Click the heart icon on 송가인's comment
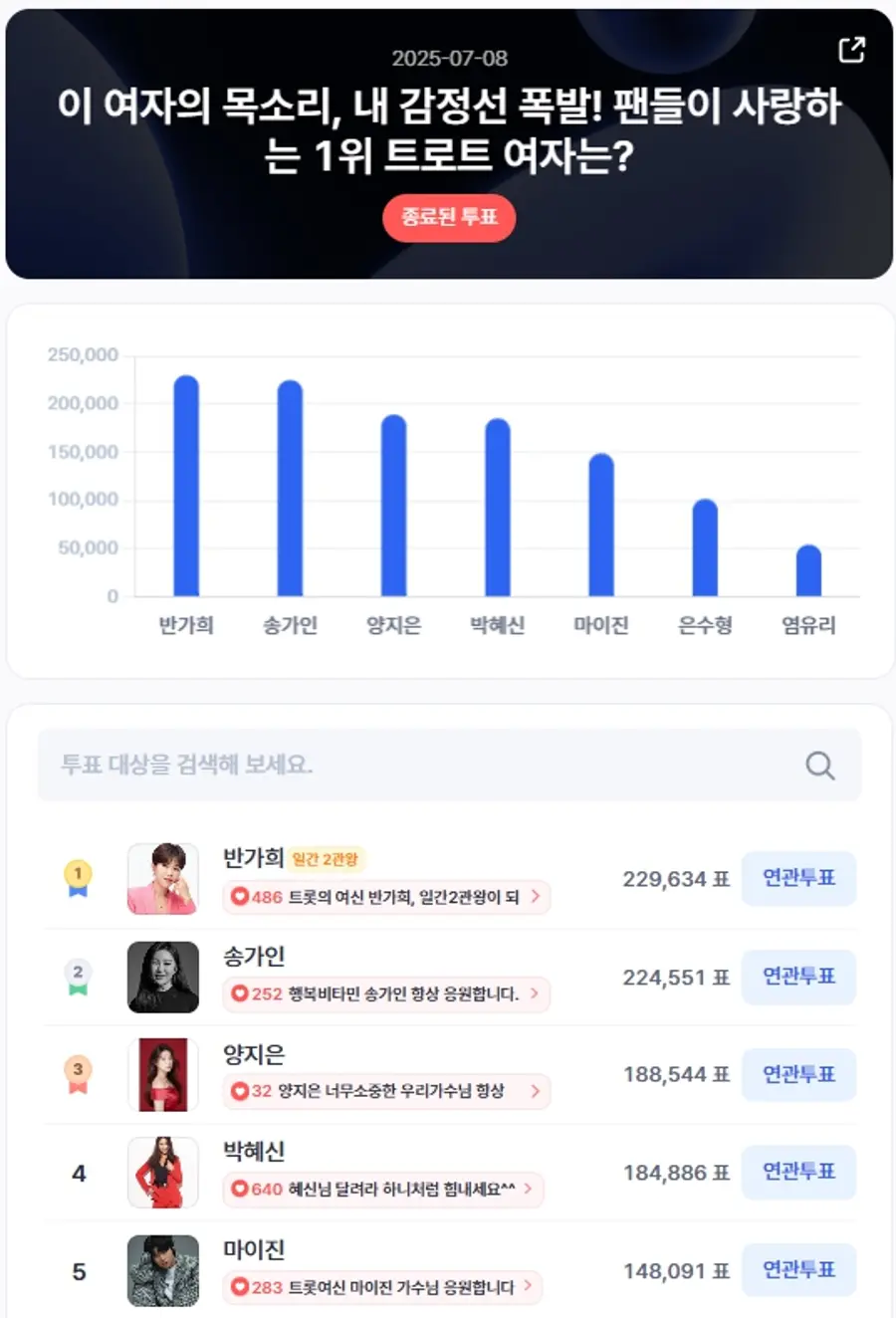This screenshot has width=896, height=1318. click(240, 995)
